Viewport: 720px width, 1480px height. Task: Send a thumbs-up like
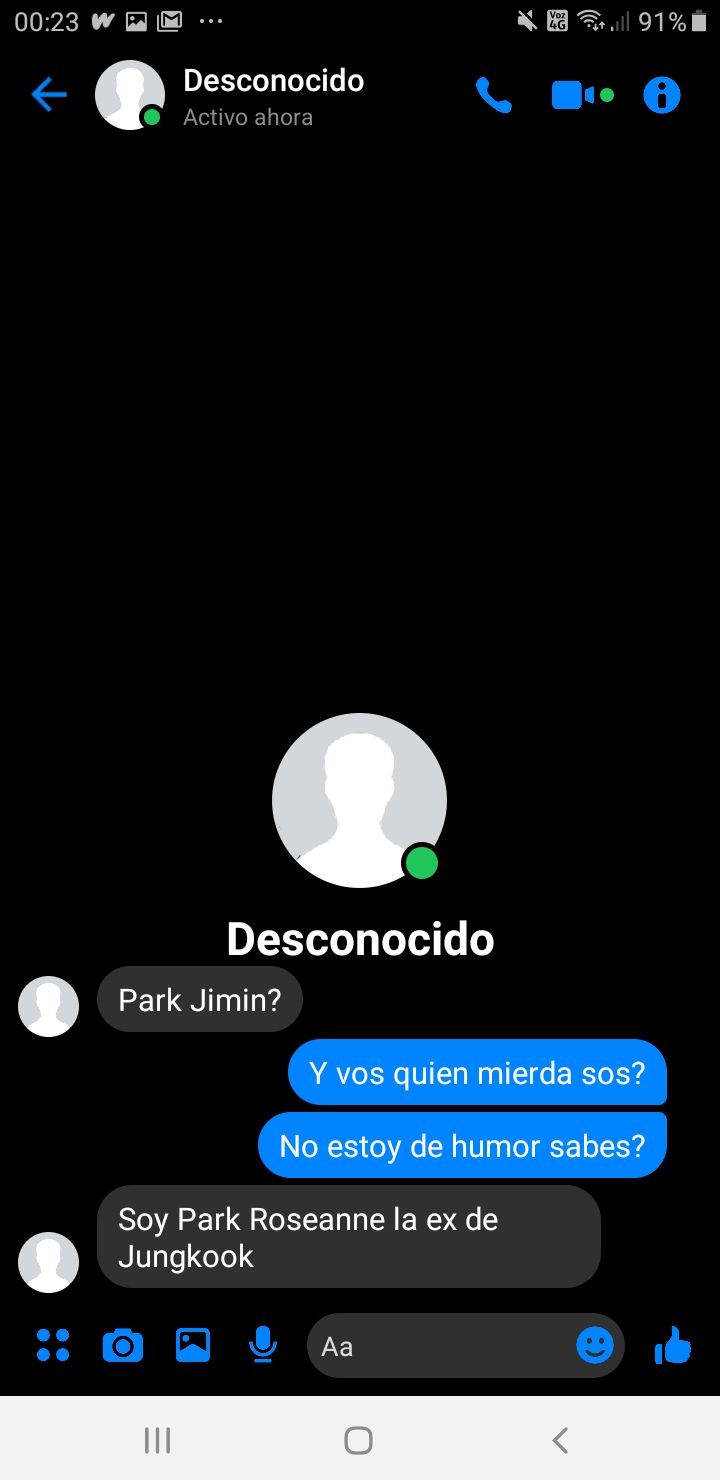[673, 1345]
